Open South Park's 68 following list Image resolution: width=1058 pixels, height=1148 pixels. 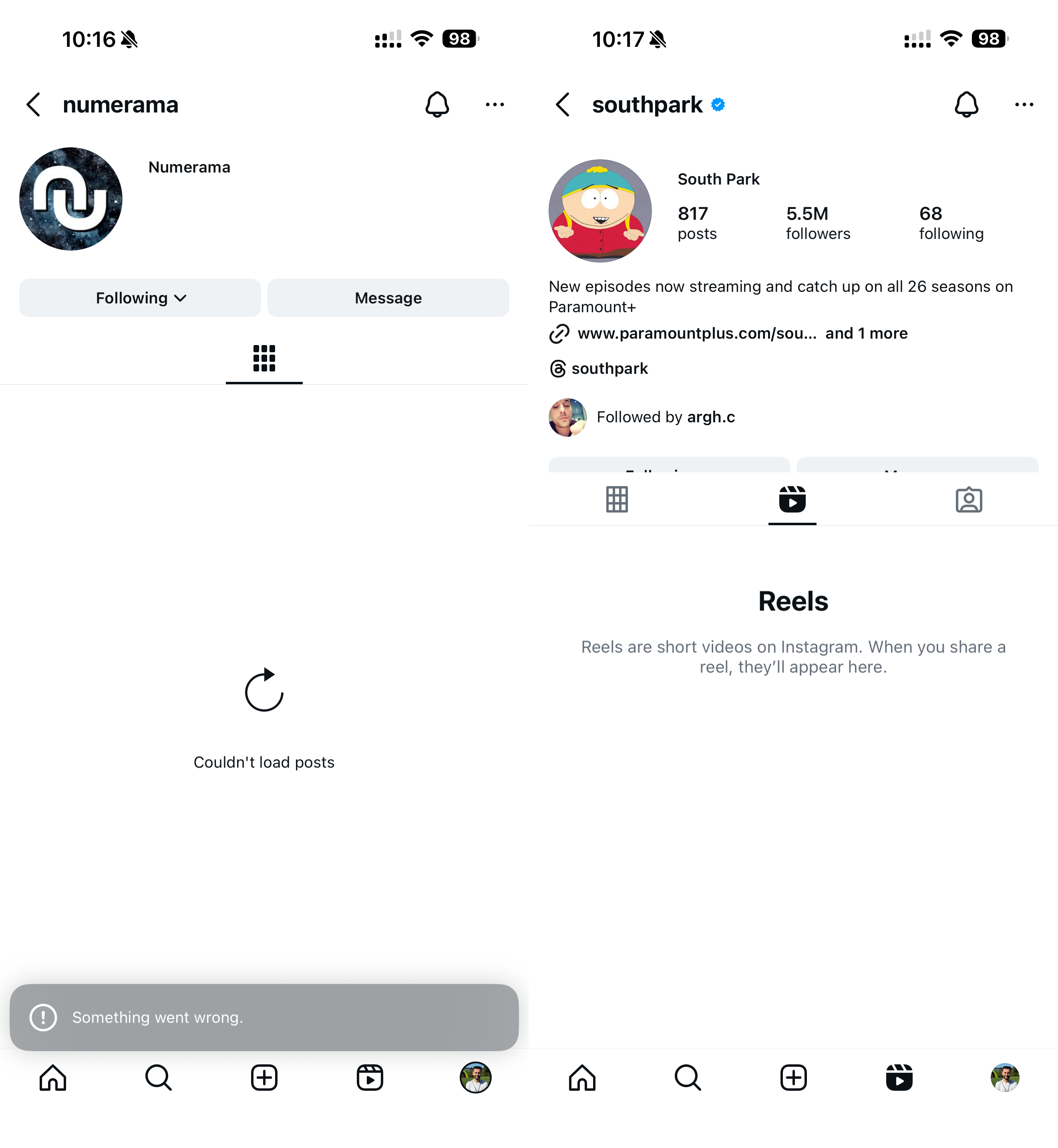pos(951,223)
